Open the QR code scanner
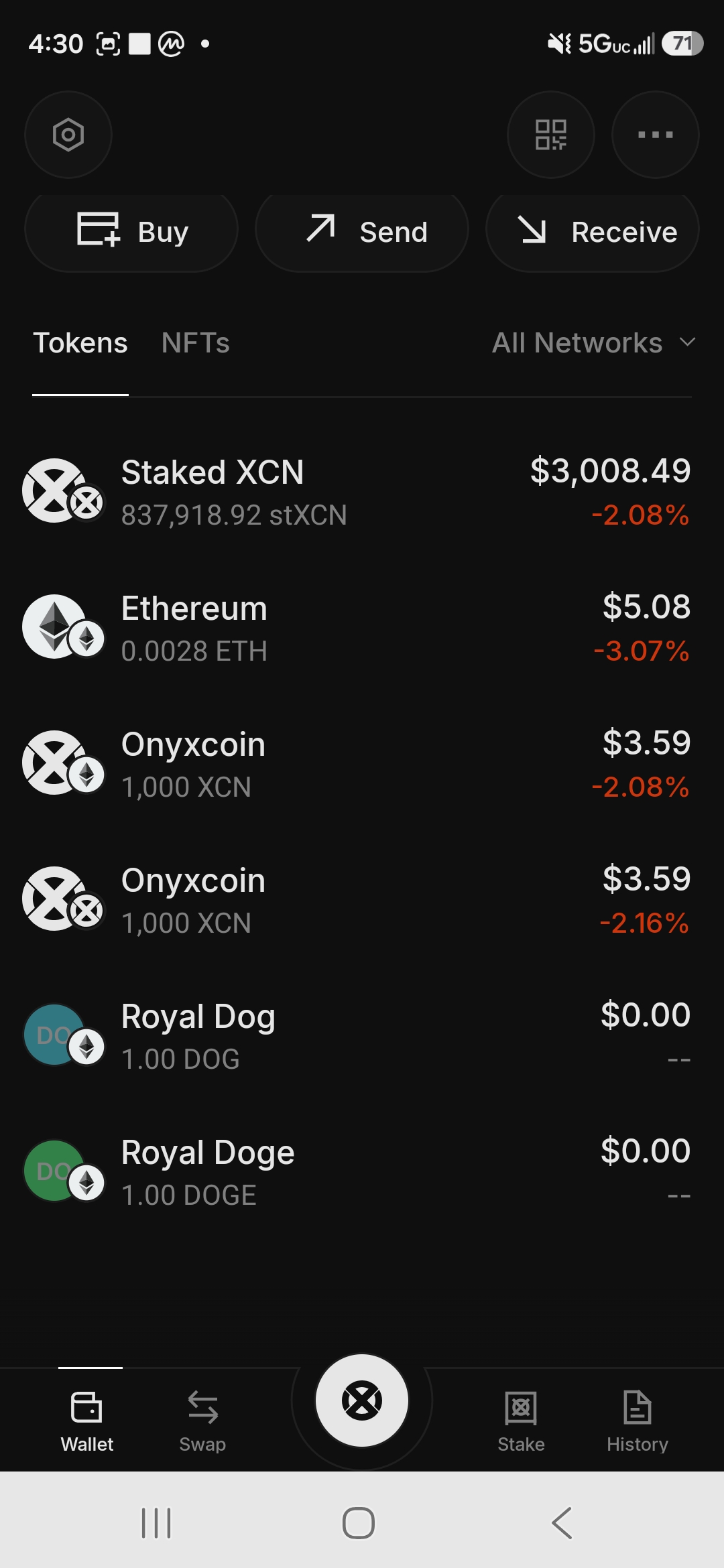The height and width of the screenshot is (1568, 724). click(551, 135)
